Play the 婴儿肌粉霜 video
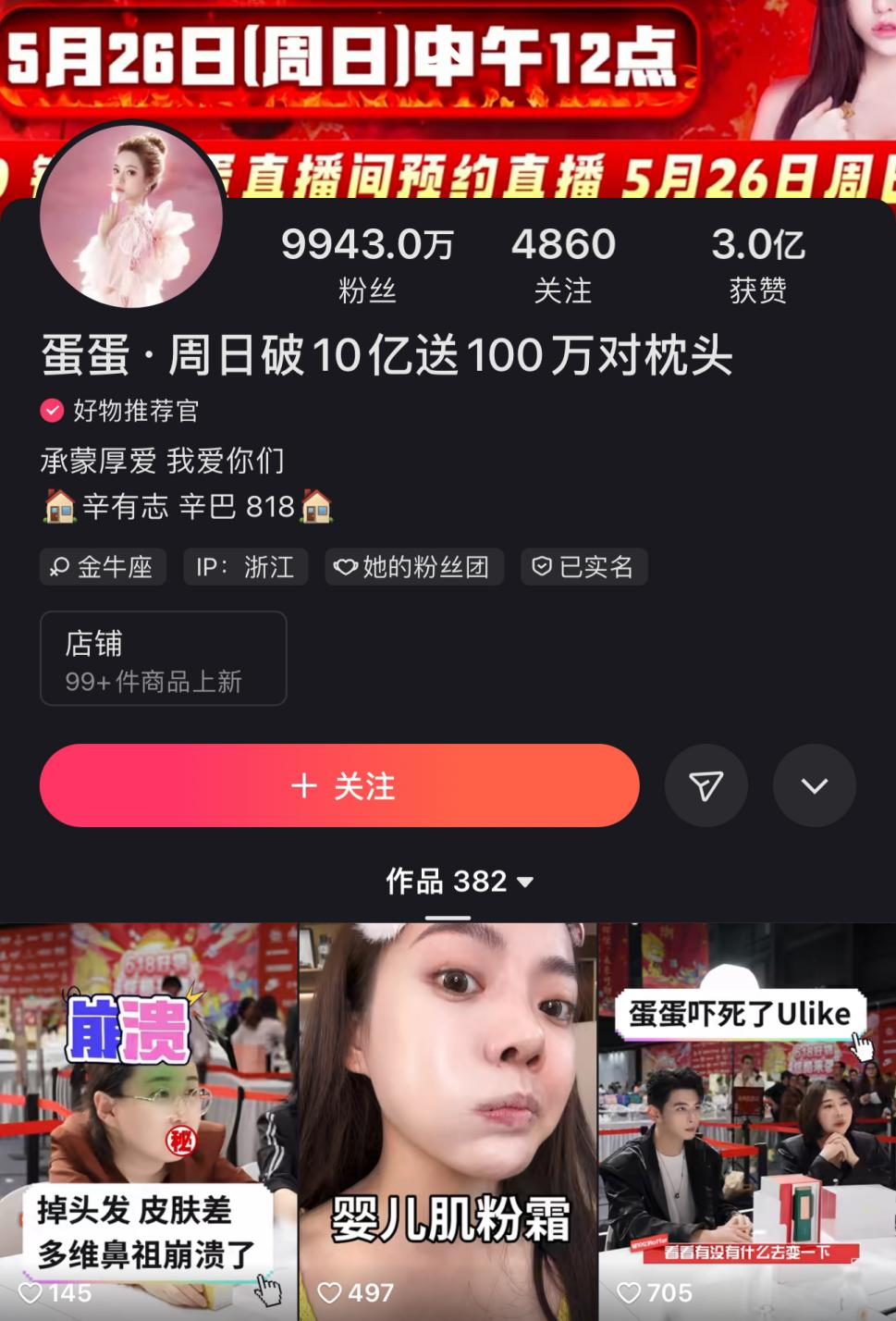 448,1119
